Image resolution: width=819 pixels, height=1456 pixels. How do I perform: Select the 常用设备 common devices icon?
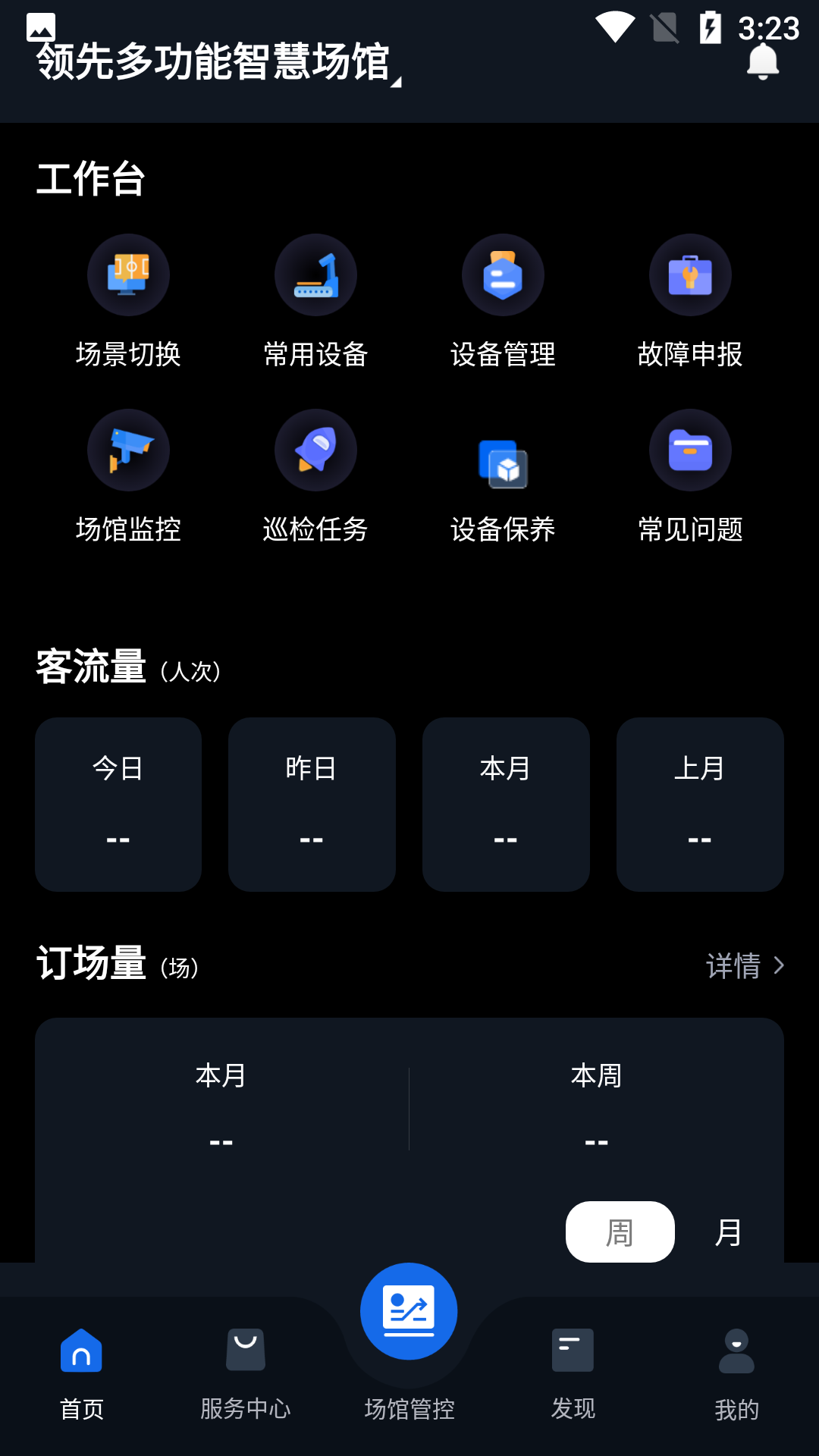(x=315, y=275)
